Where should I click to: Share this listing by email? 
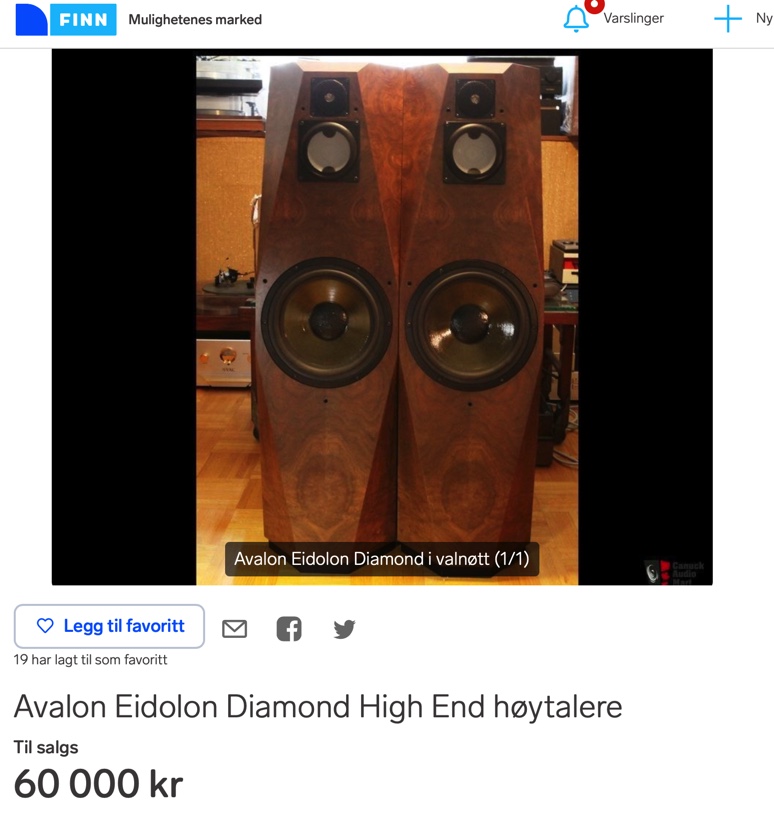(234, 629)
